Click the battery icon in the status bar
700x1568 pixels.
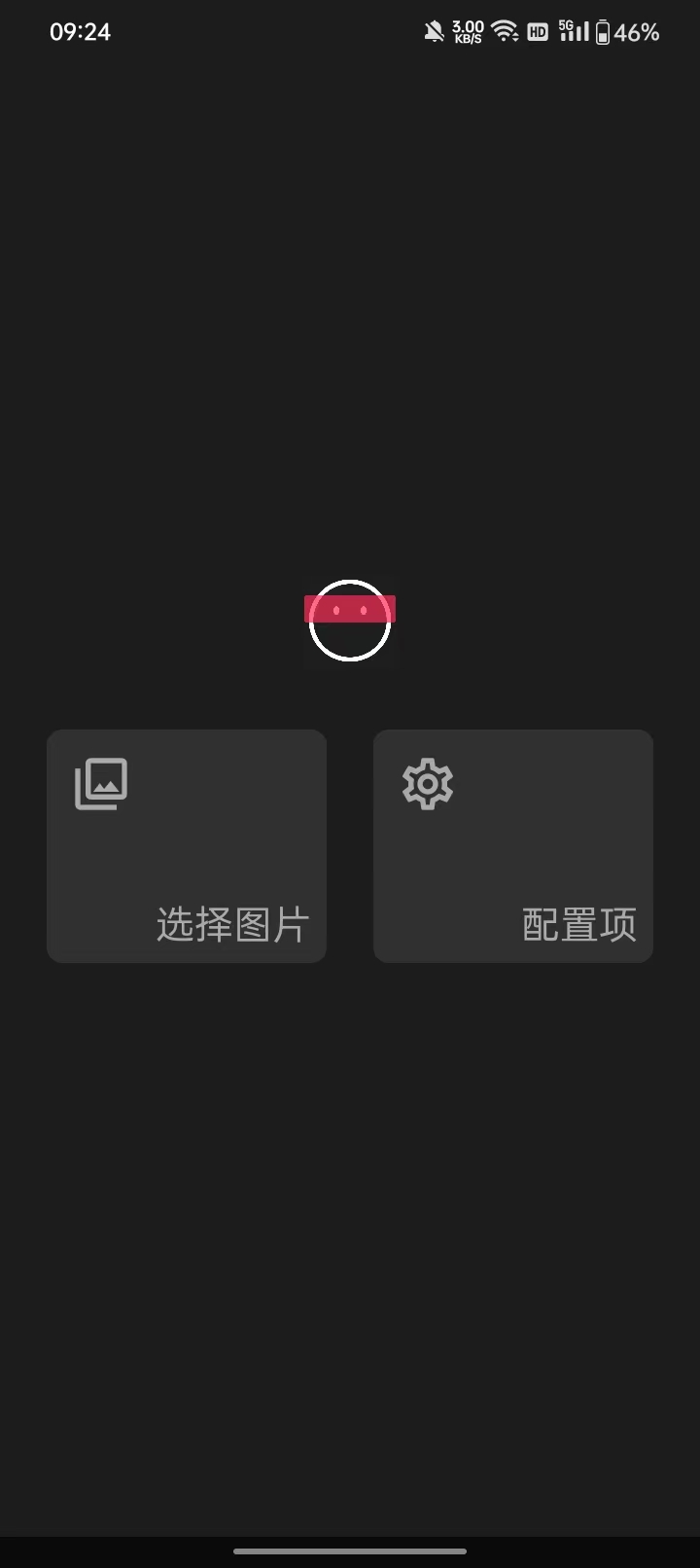point(603,32)
